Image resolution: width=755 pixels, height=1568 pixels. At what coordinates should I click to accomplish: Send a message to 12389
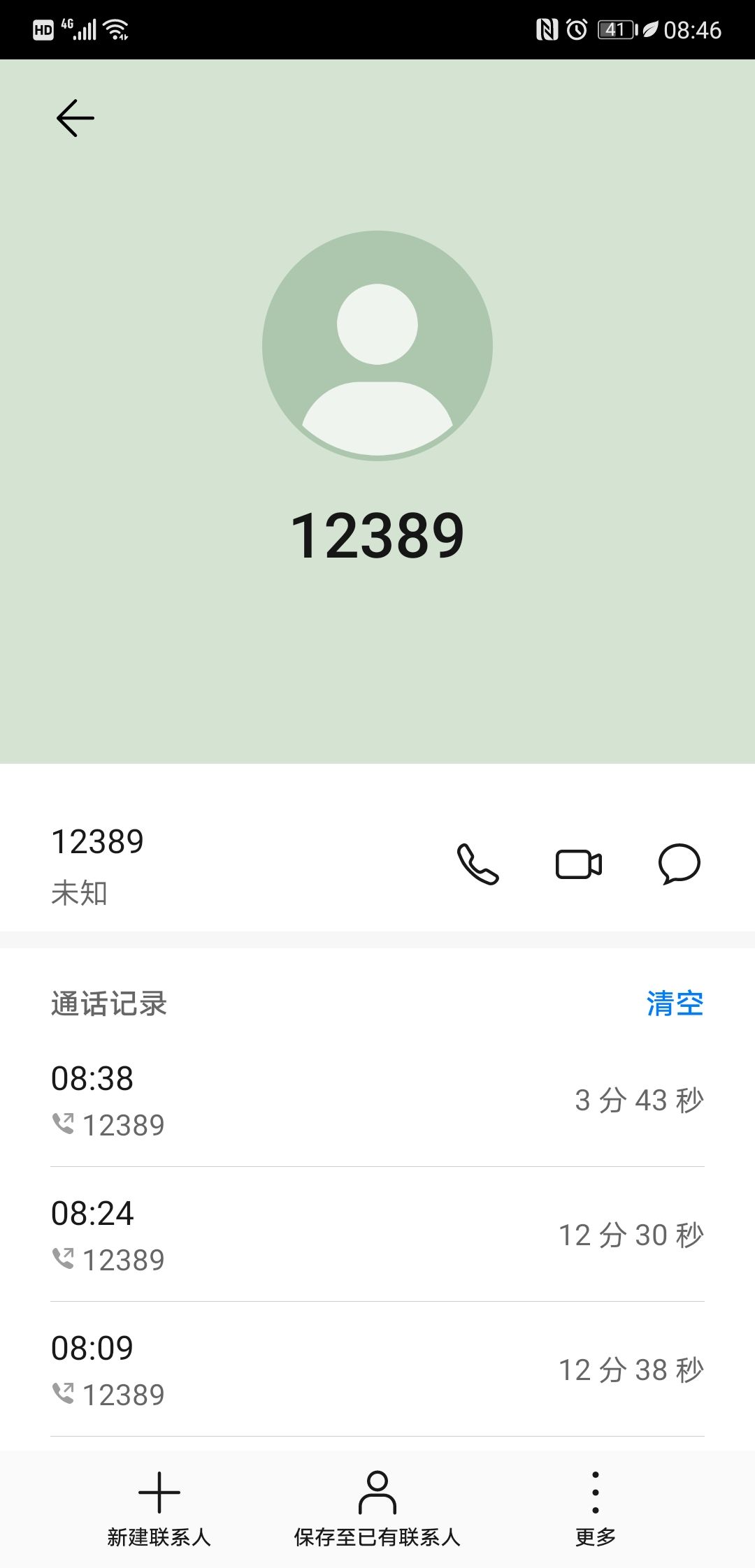pos(679,864)
